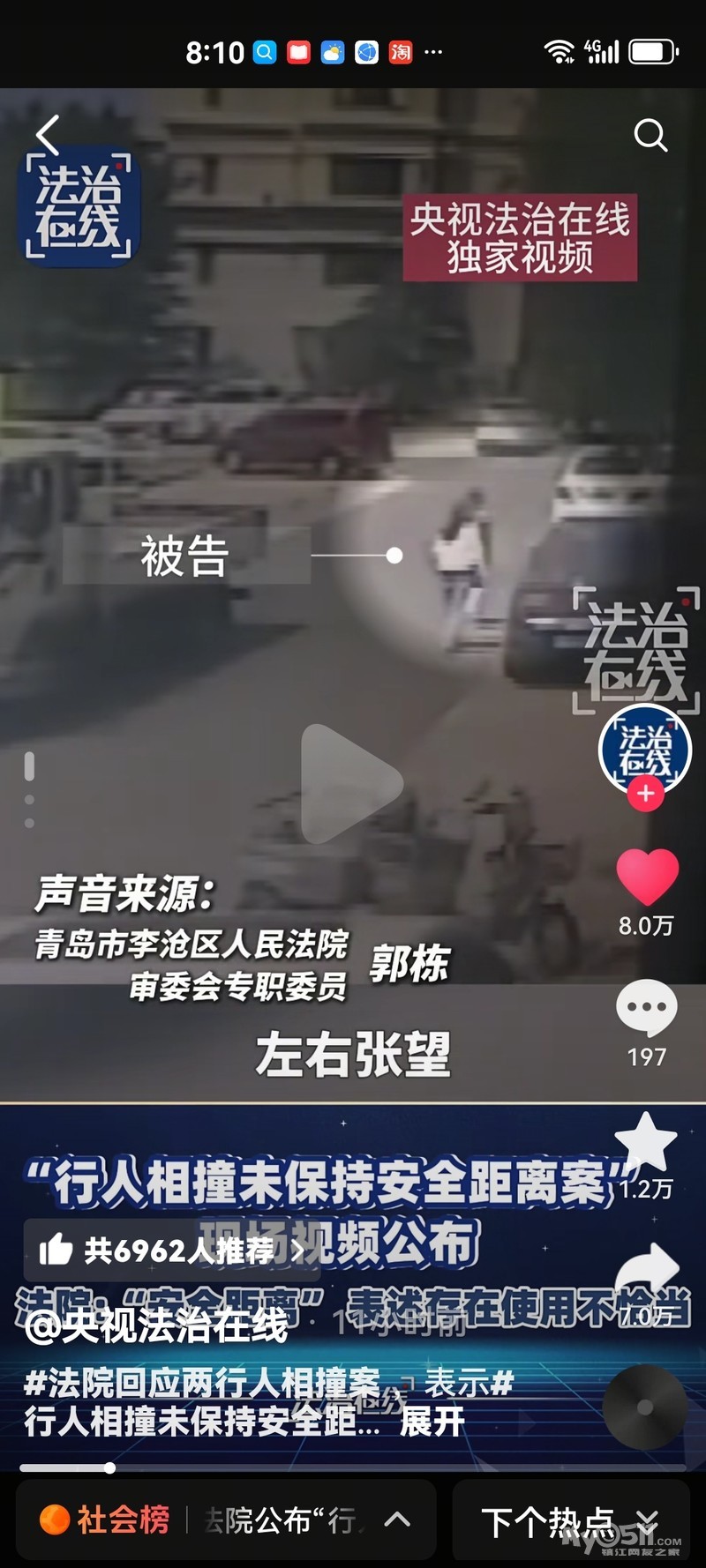Expand the caption with 展开
706x1568 pixels.
click(432, 1422)
